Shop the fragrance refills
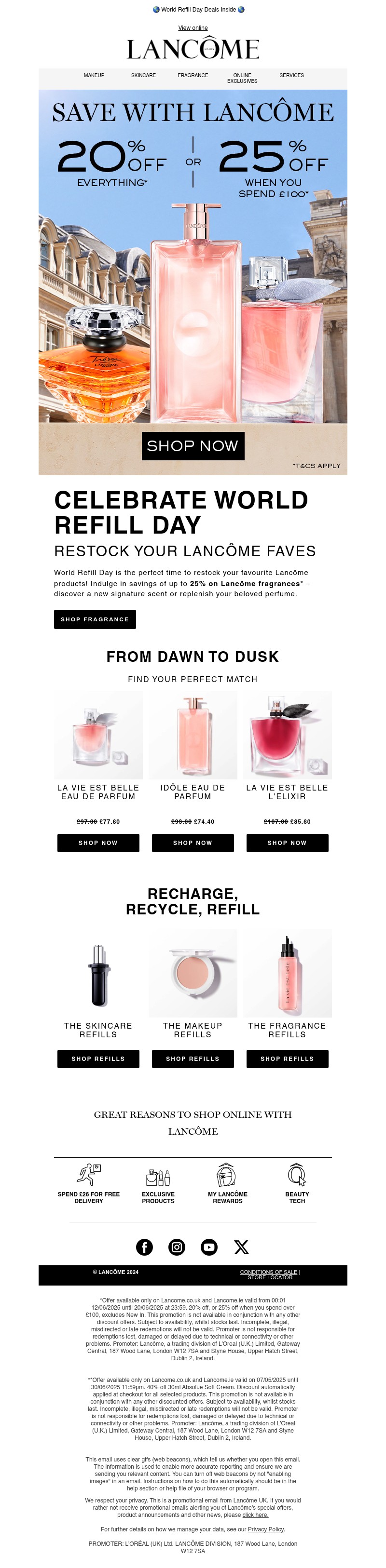The height and width of the screenshot is (1568, 386). (287, 1059)
